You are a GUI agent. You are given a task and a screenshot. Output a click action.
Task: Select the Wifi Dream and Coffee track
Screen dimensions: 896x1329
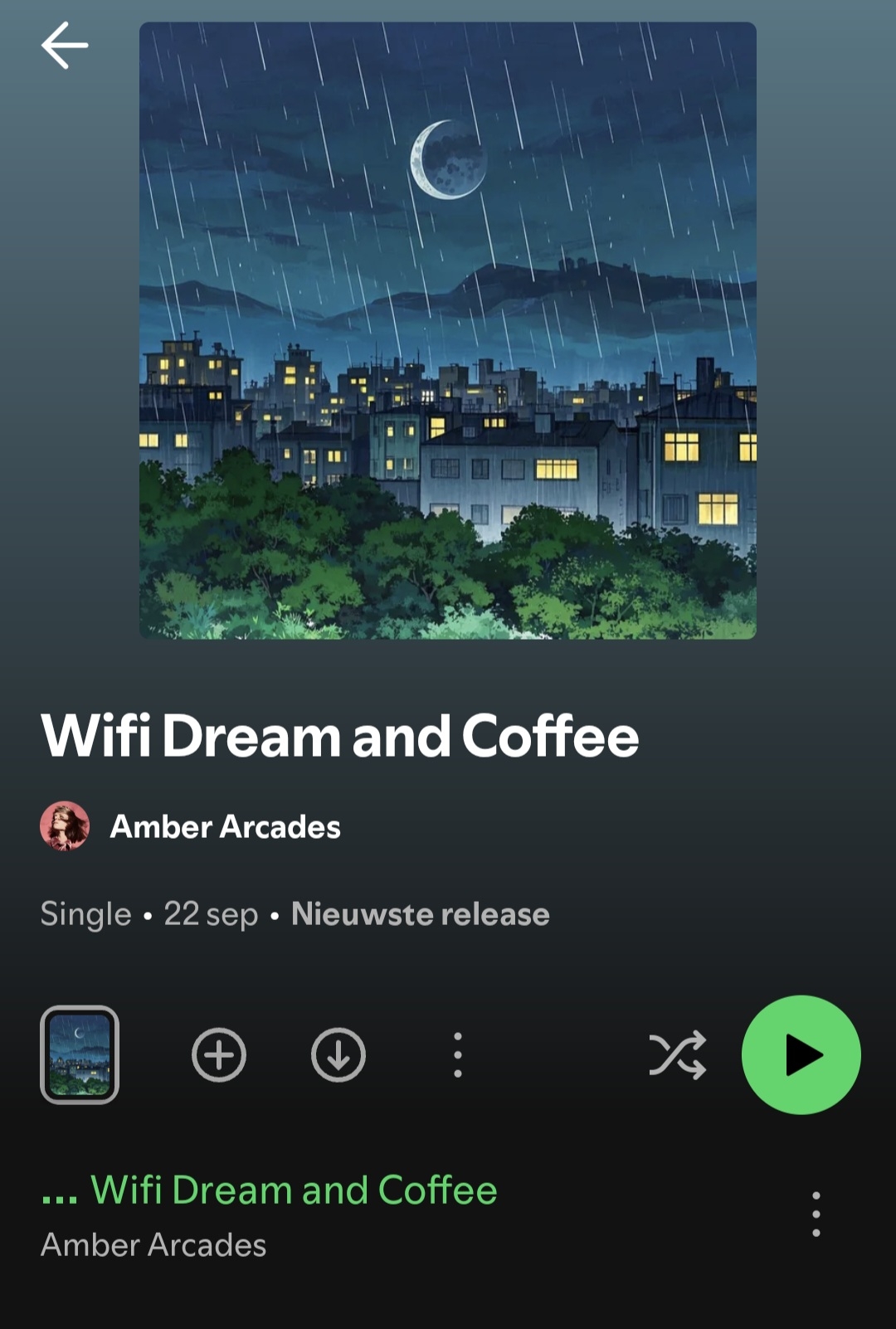click(x=294, y=1190)
